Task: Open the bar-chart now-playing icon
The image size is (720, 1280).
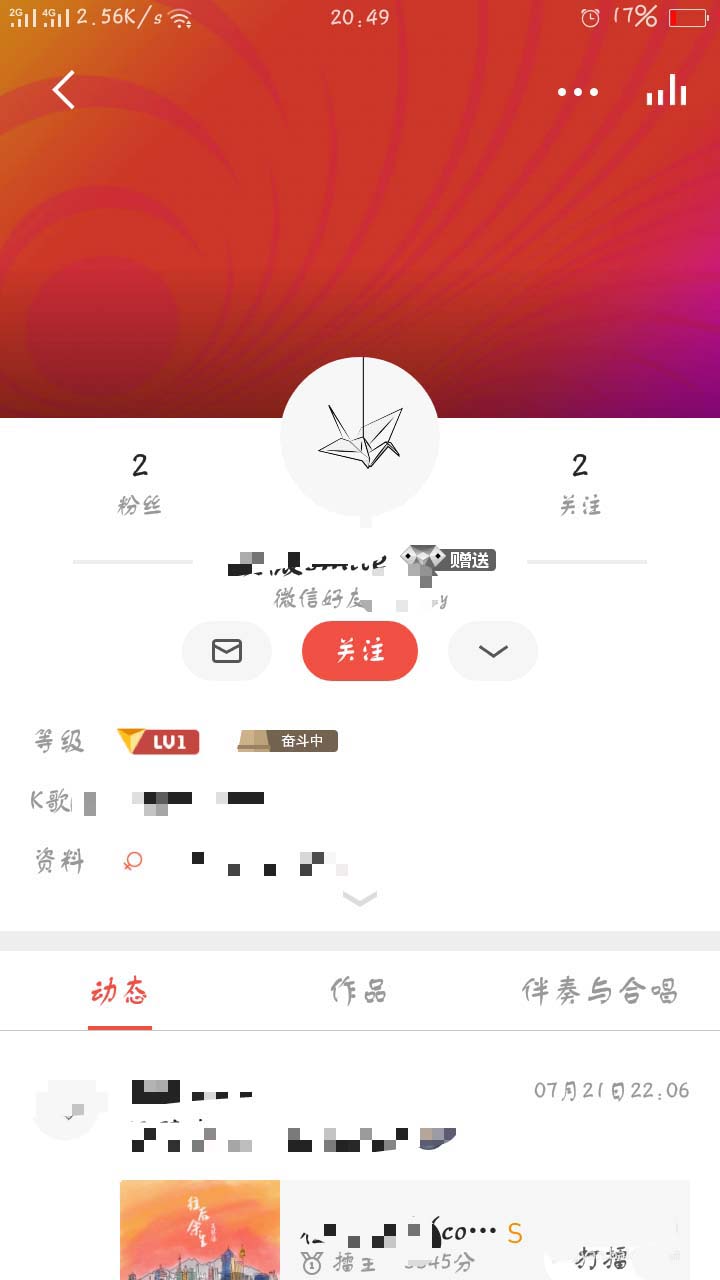Action: (x=667, y=91)
